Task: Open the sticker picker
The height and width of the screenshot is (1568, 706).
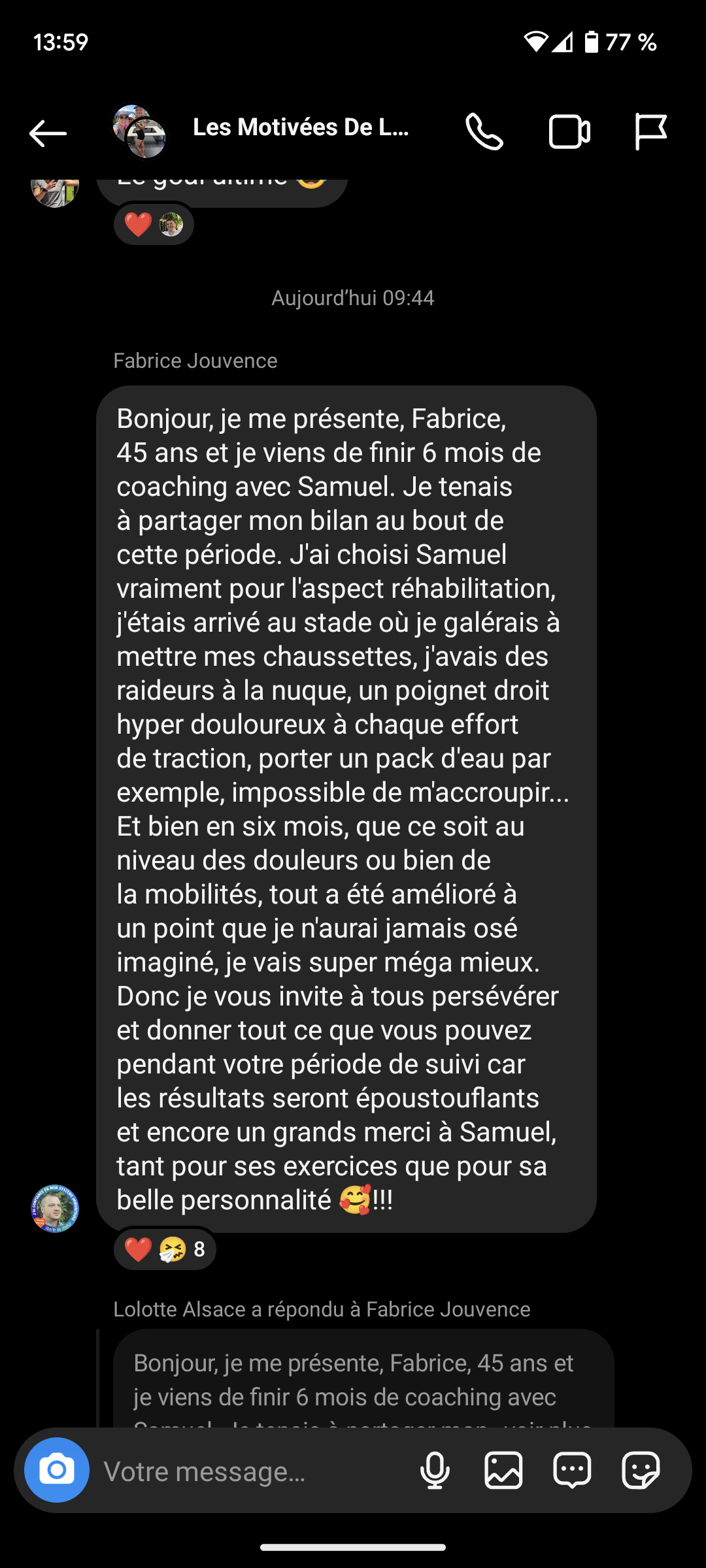Action: pyautogui.click(x=640, y=1471)
